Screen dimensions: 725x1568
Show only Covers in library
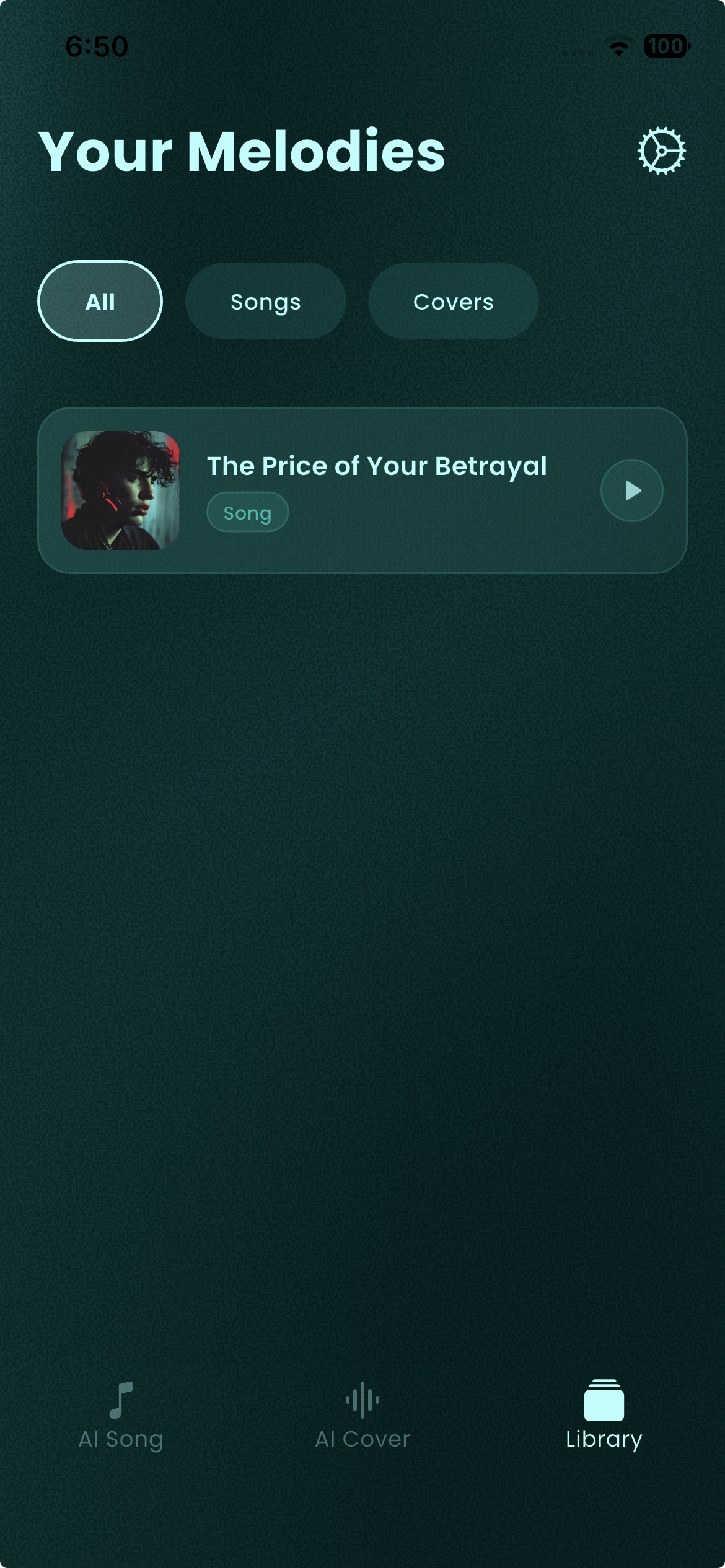pyautogui.click(x=453, y=302)
